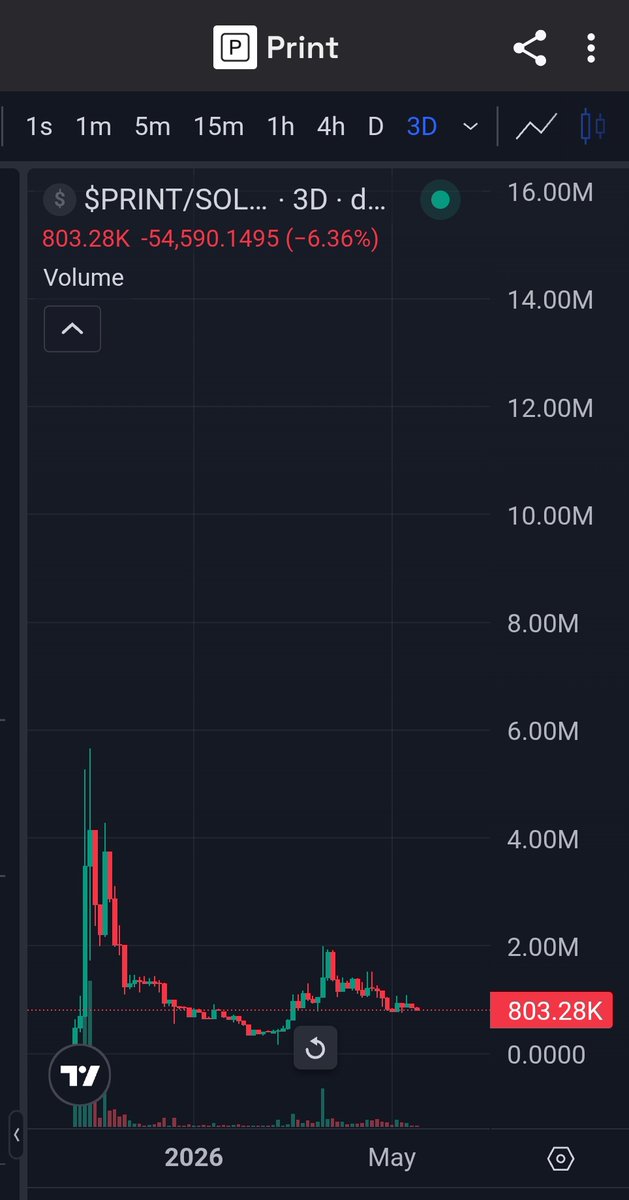Open the overflow menu
Screen dimensions: 629x1200
[592, 48]
